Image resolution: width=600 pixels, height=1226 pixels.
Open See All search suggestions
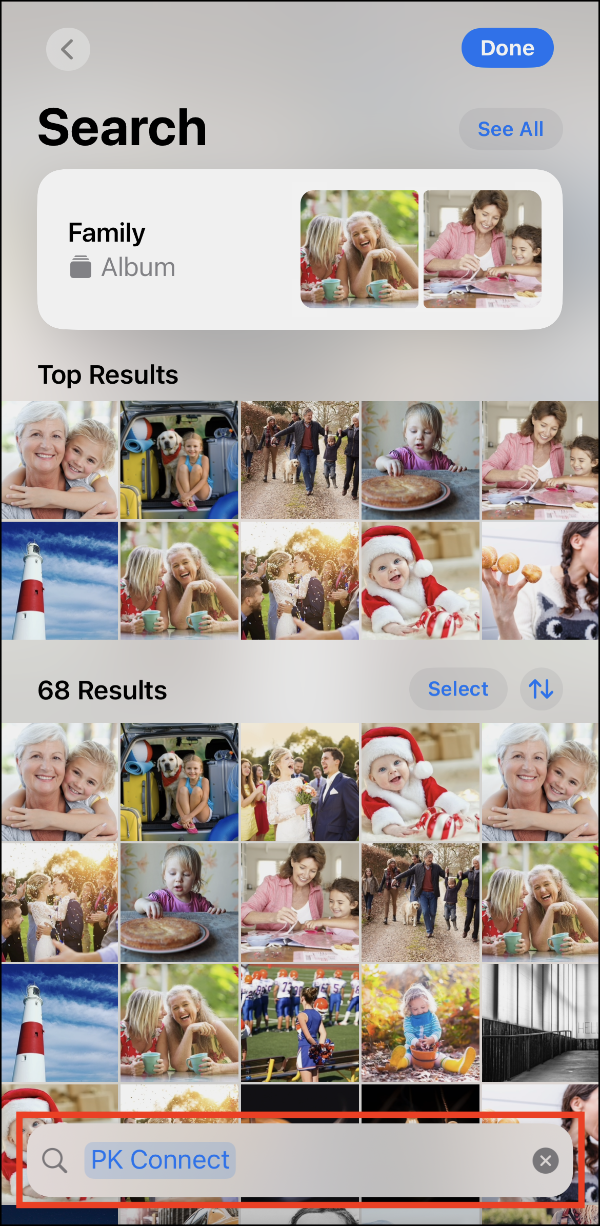pyautogui.click(x=510, y=129)
